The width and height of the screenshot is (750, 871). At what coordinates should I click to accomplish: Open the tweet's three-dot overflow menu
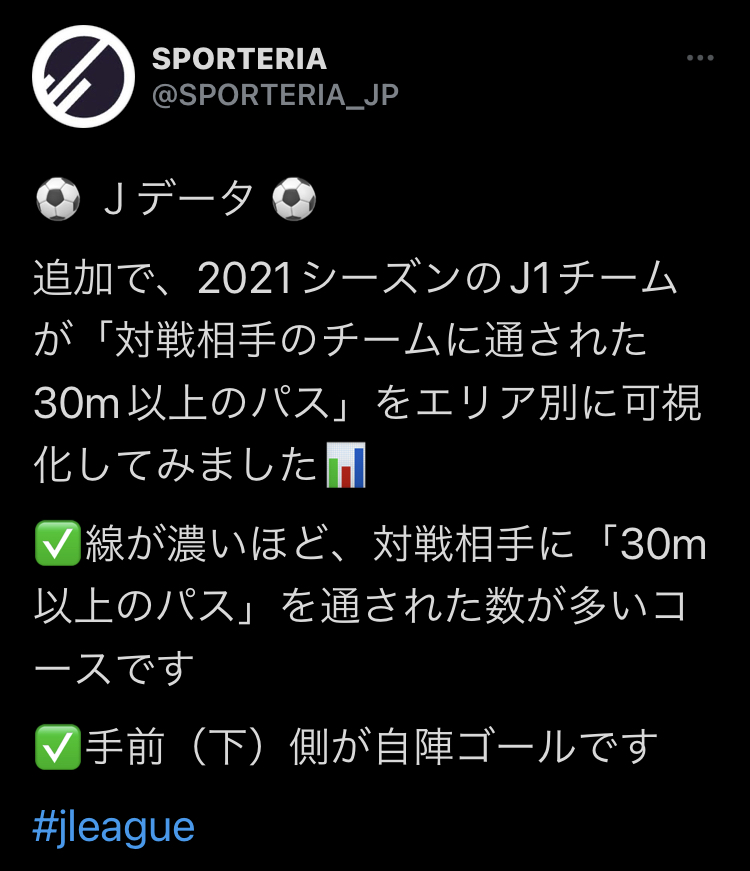(700, 59)
